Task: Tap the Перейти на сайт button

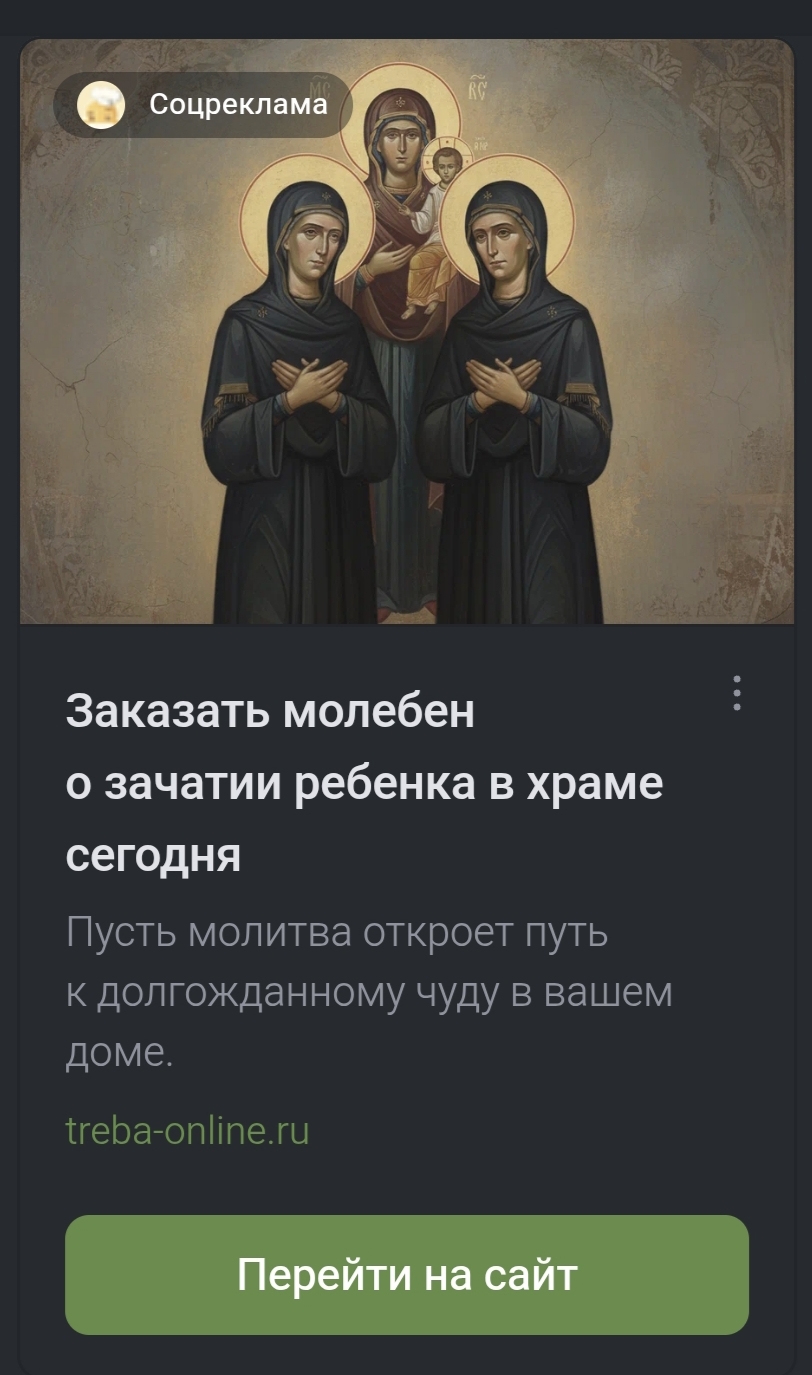Action: [x=407, y=1275]
